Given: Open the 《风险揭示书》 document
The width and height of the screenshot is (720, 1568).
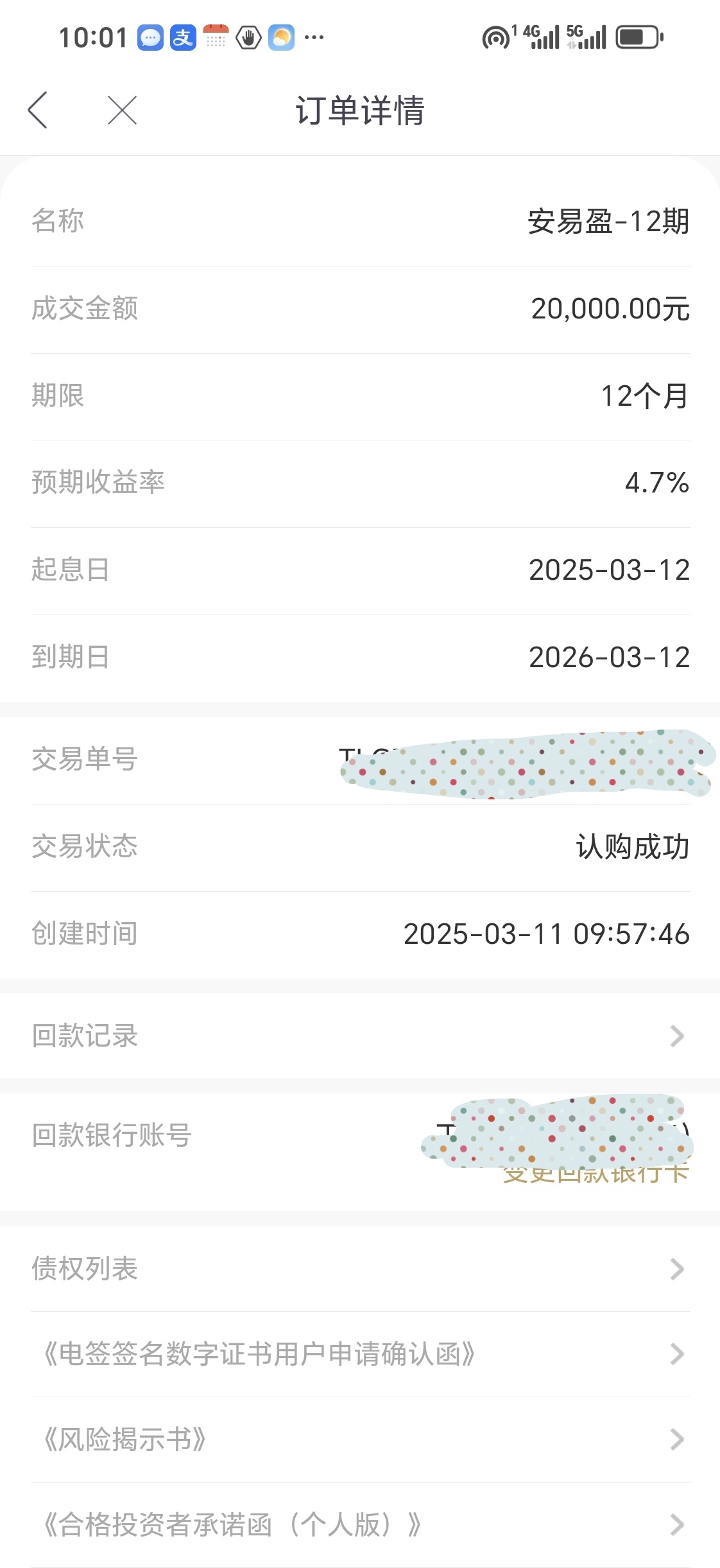Looking at the screenshot, I should pos(360,1440).
